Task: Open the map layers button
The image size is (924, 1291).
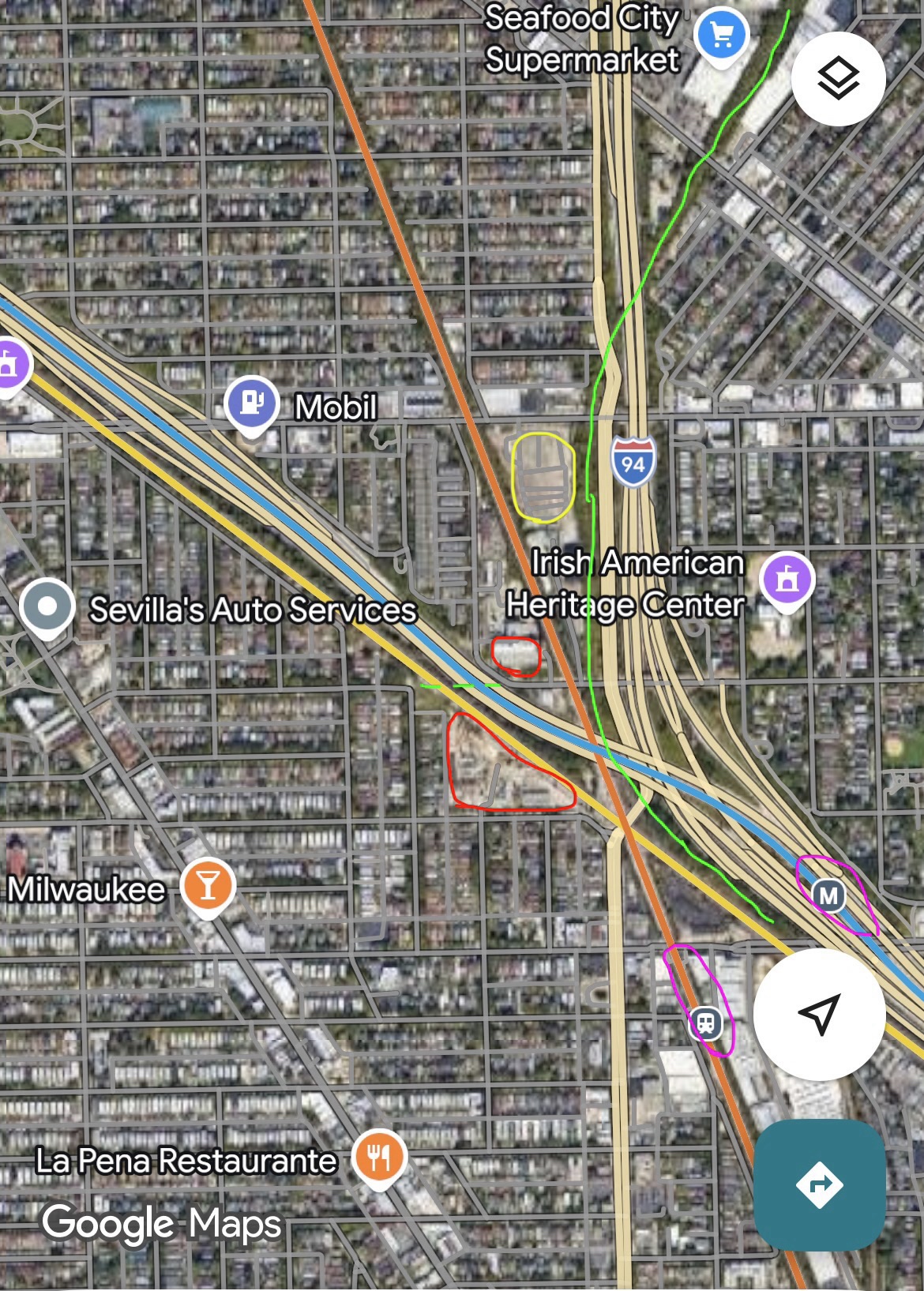Action: pos(838,78)
